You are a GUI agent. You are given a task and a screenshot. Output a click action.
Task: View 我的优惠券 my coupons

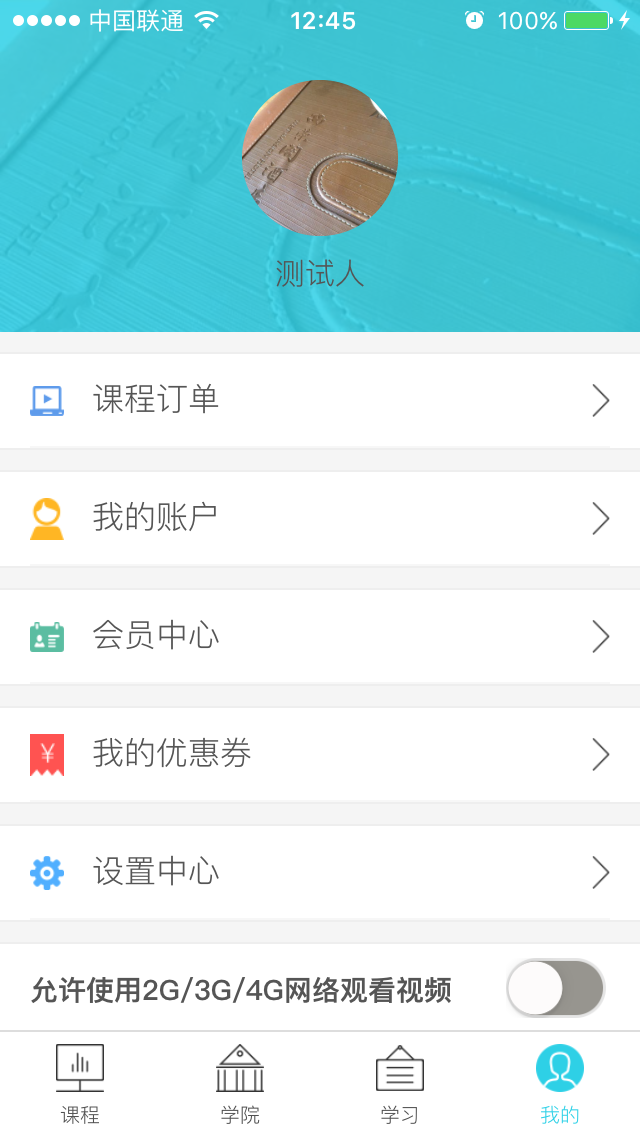click(320, 754)
